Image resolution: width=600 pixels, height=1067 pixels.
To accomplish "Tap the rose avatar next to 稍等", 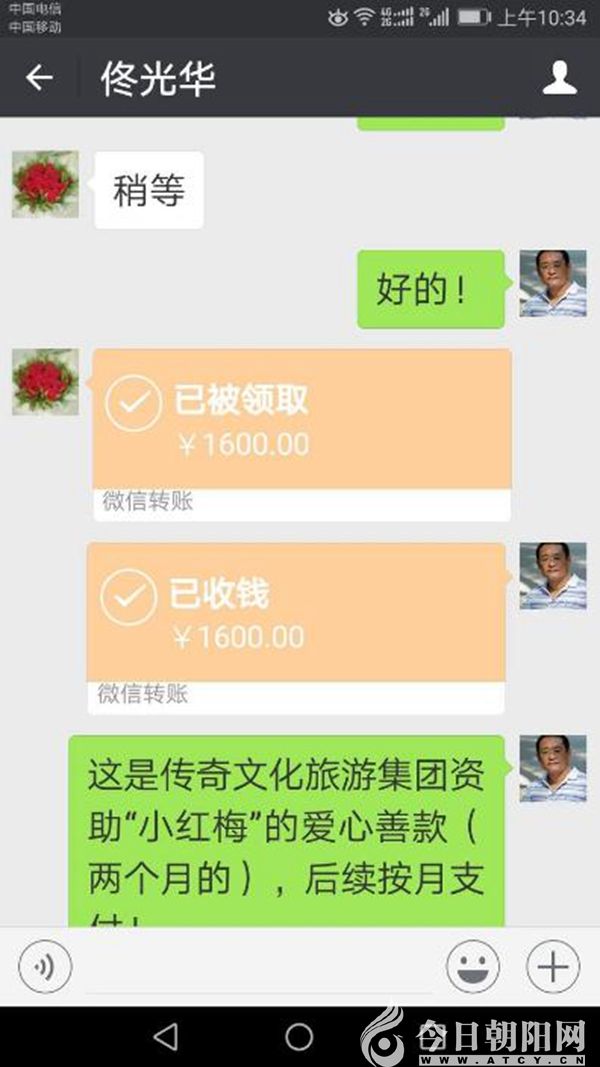I will [x=45, y=184].
